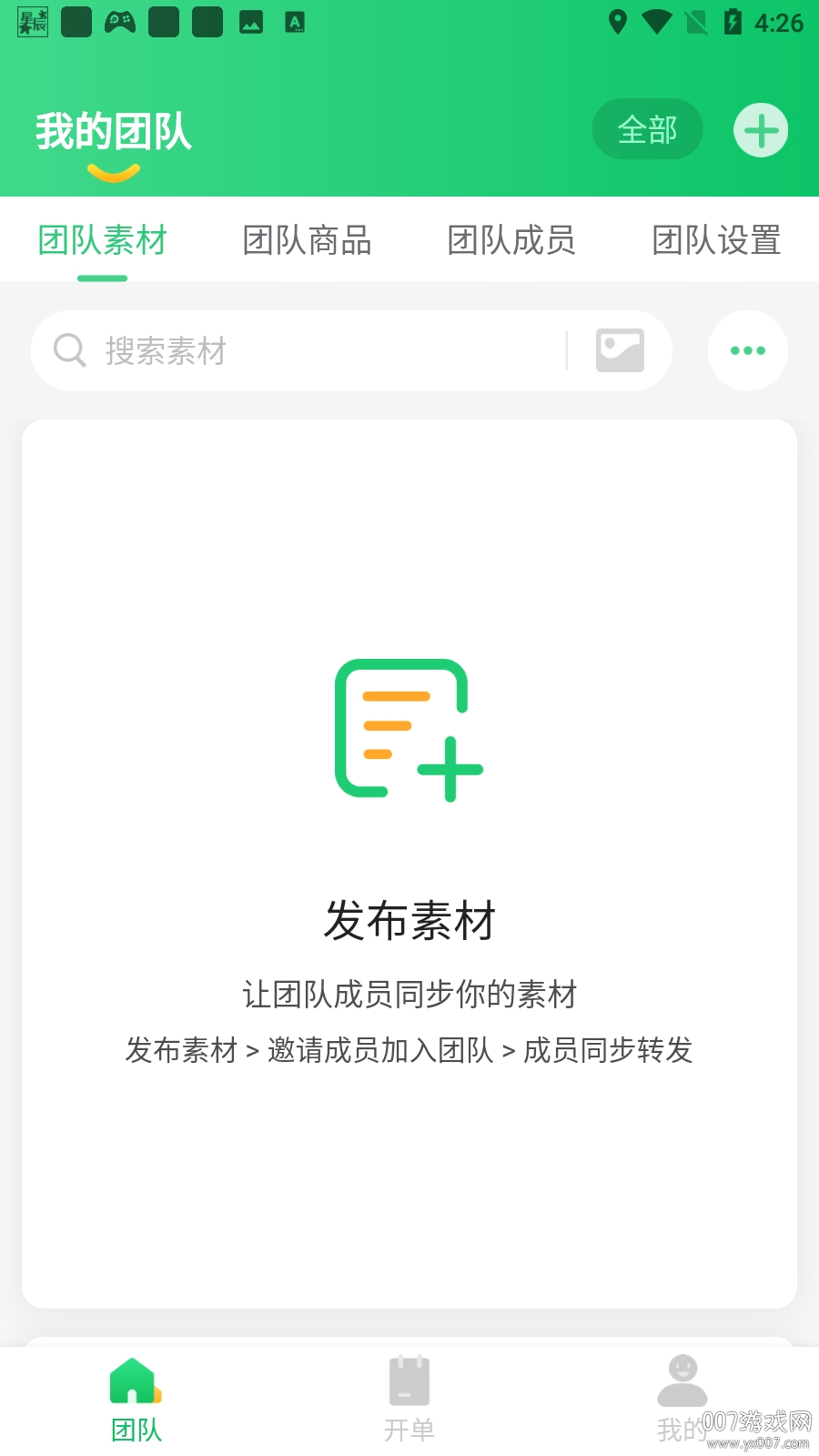The height and width of the screenshot is (1456, 819).
Task: Open the three-dot more options menu
Action: point(747,350)
